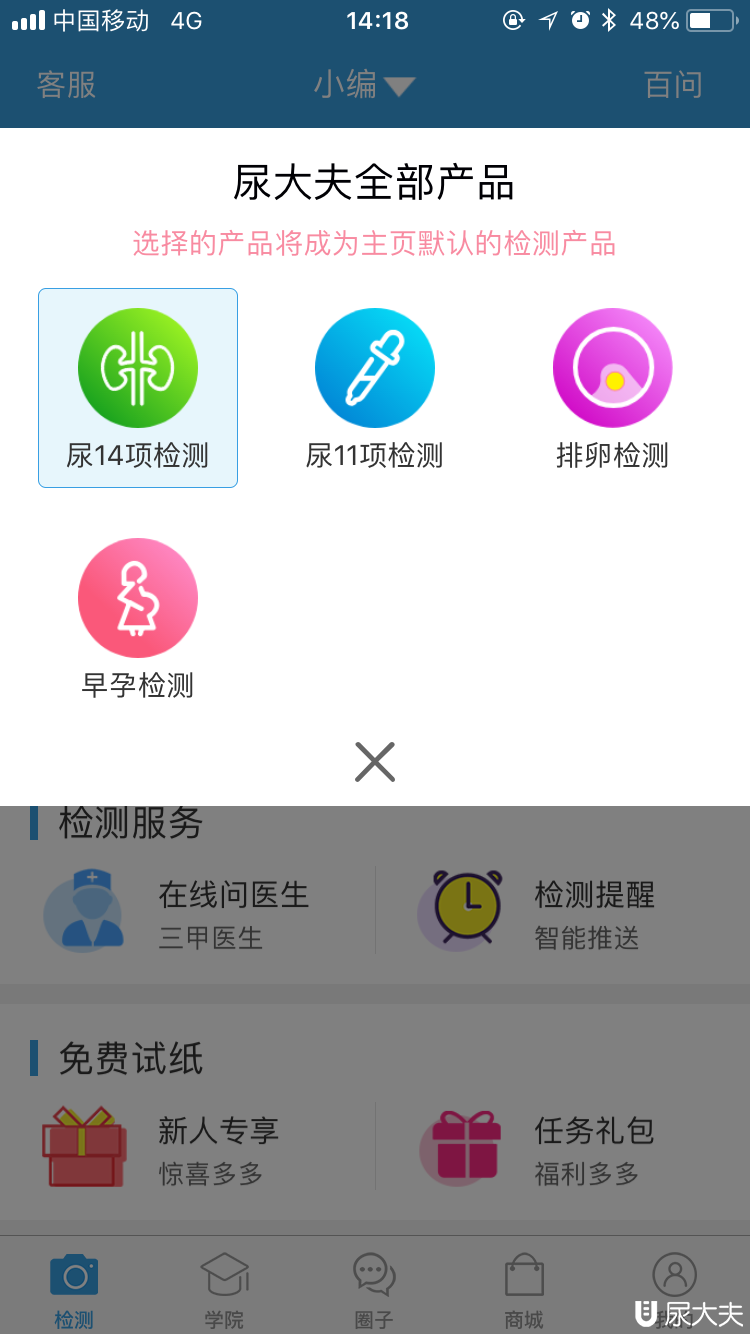
Task: Choose the 尿11项检测 product
Action: (375, 388)
